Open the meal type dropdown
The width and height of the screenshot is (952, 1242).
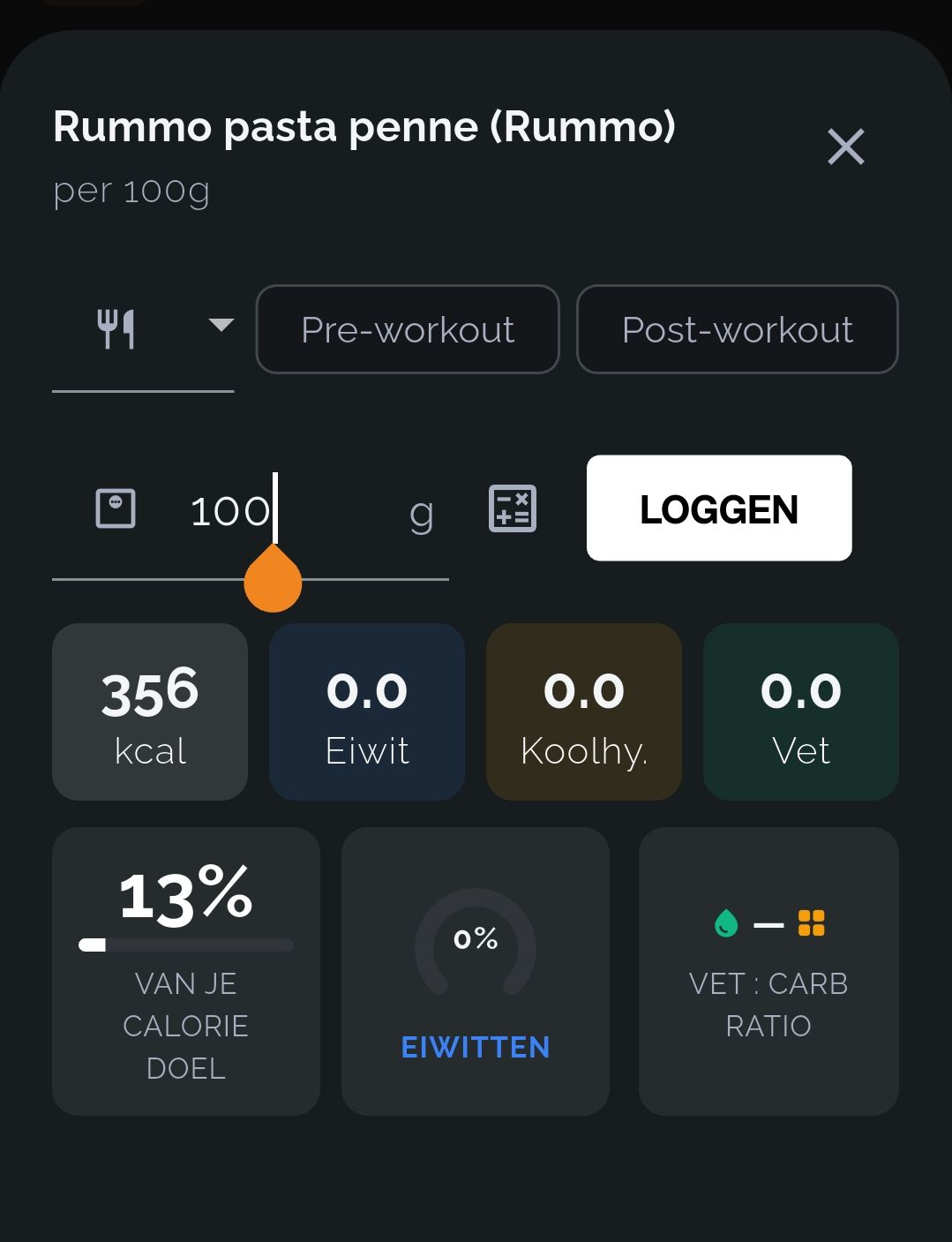(x=143, y=329)
